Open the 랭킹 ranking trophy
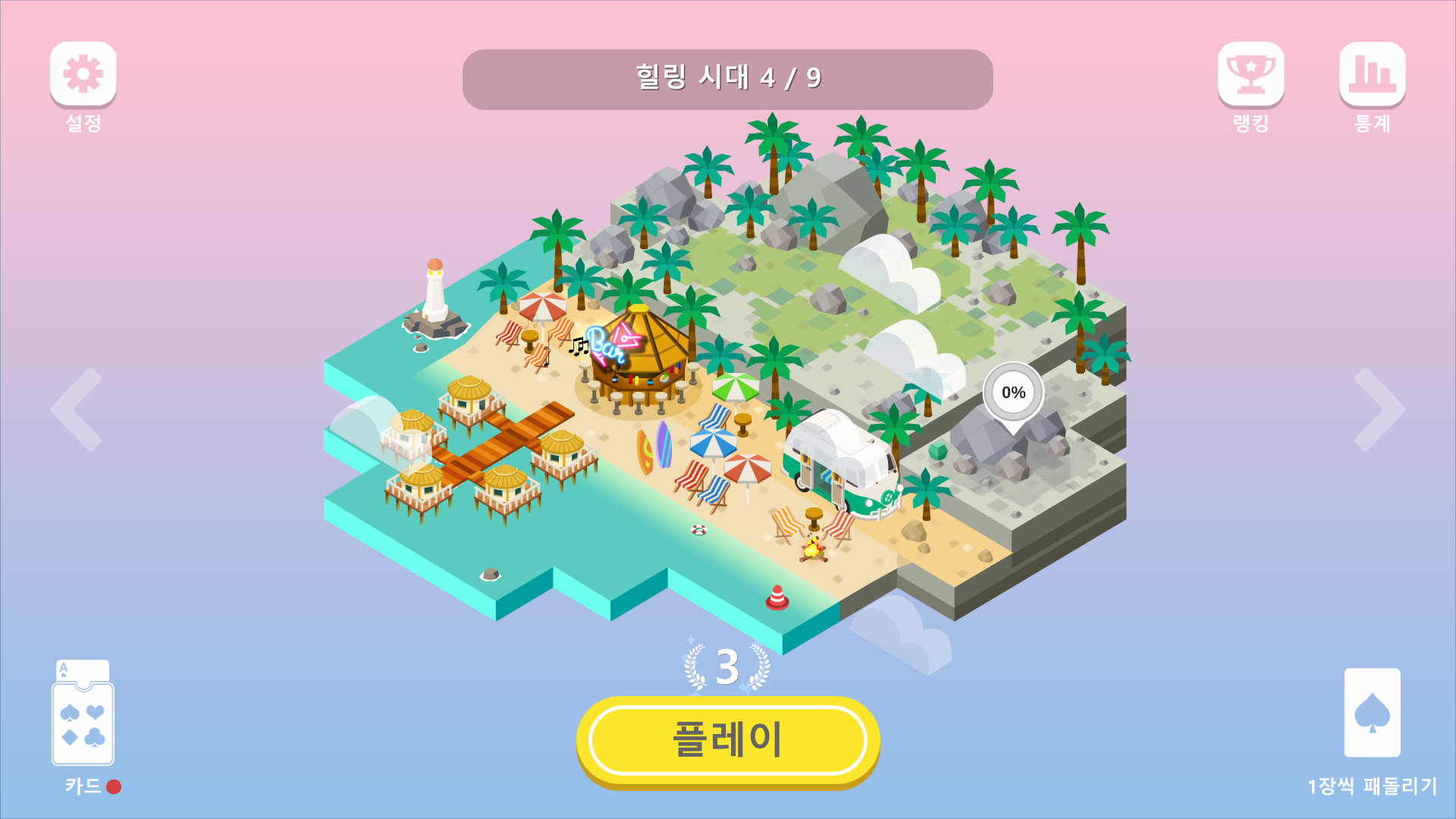The image size is (1456, 819). (x=1250, y=74)
